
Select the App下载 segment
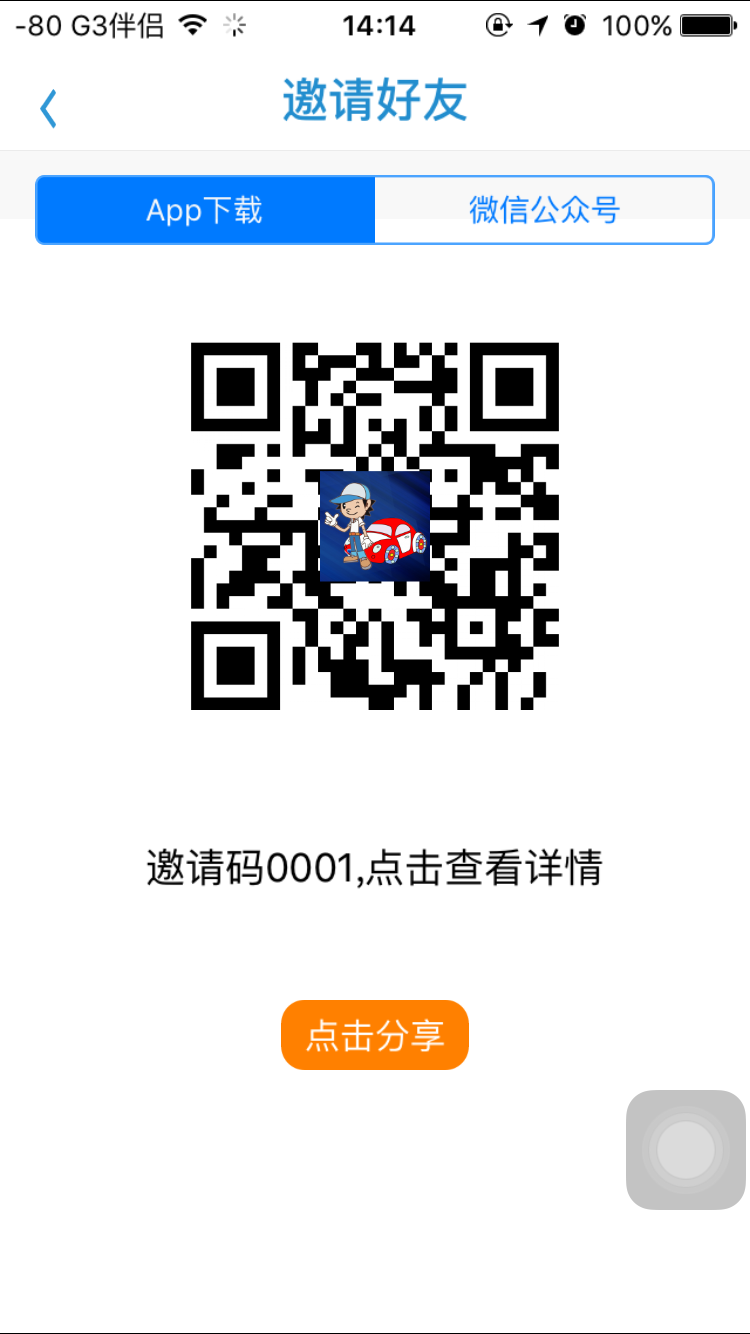205,210
